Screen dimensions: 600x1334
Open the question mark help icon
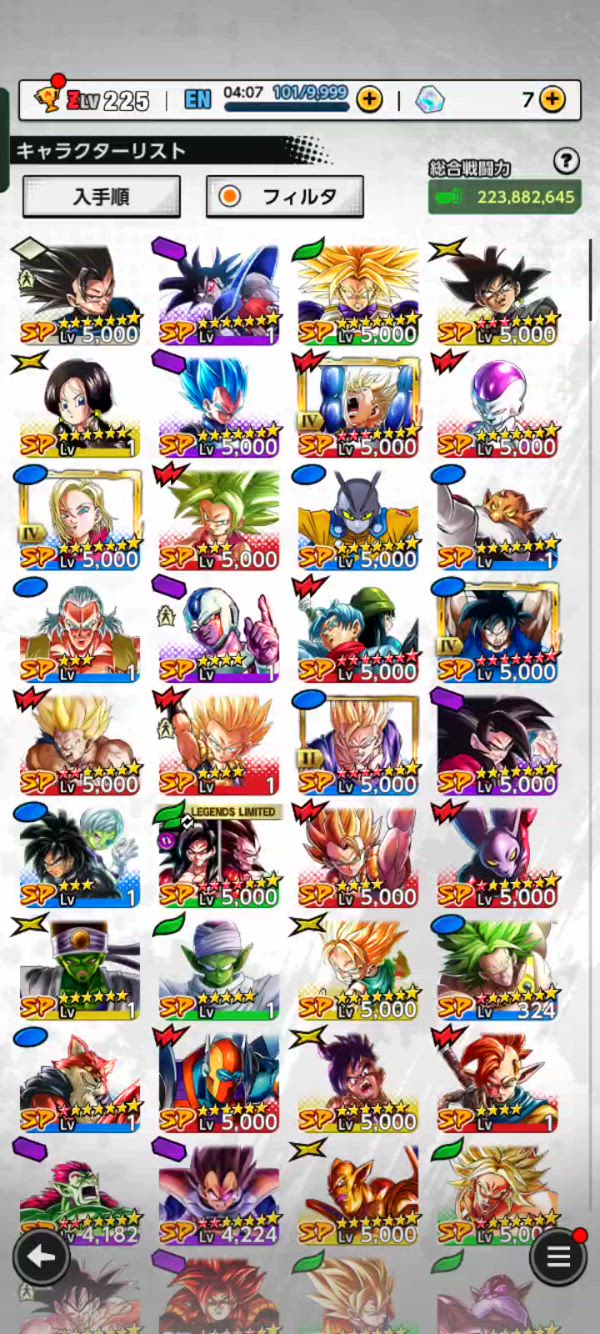(x=566, y=160)
